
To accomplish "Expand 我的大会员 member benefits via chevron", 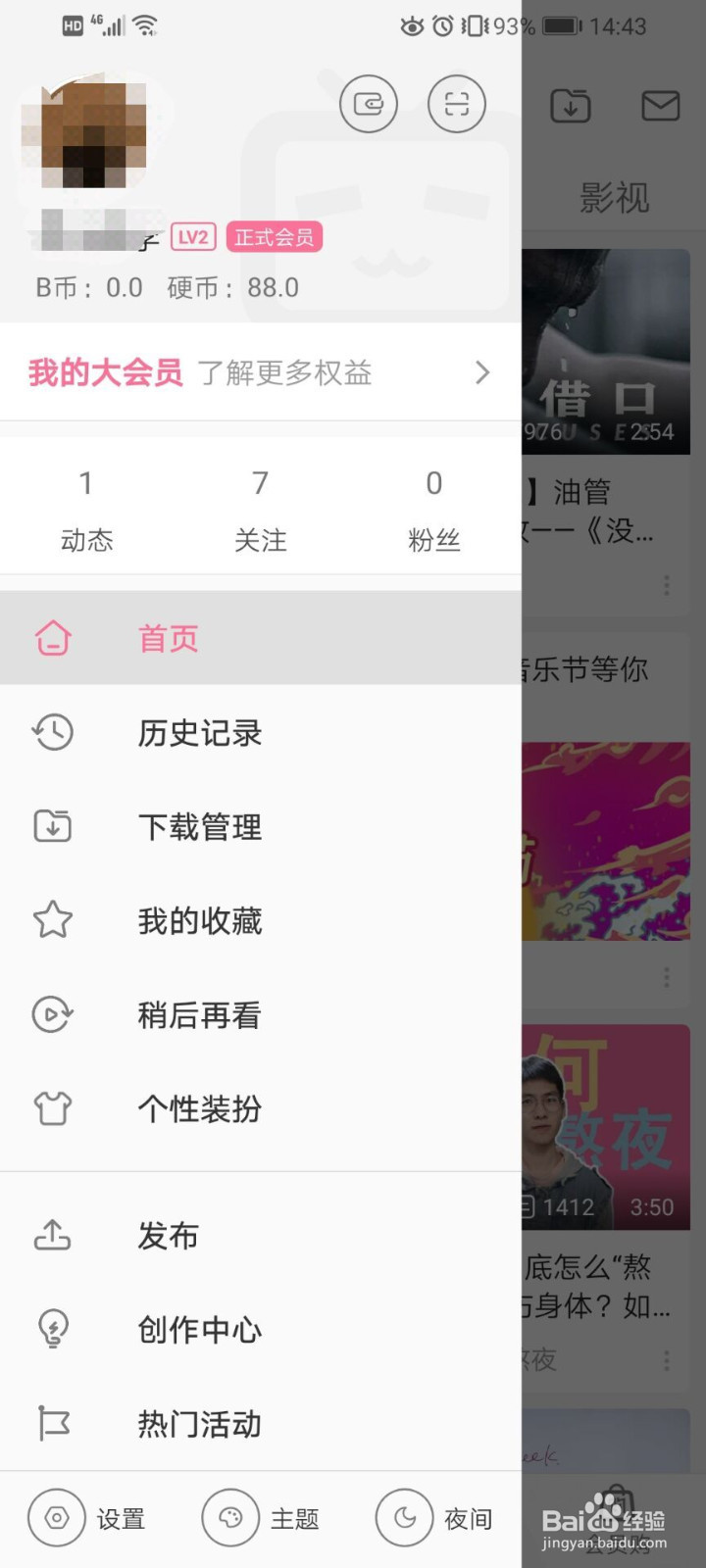I will 480,372.
